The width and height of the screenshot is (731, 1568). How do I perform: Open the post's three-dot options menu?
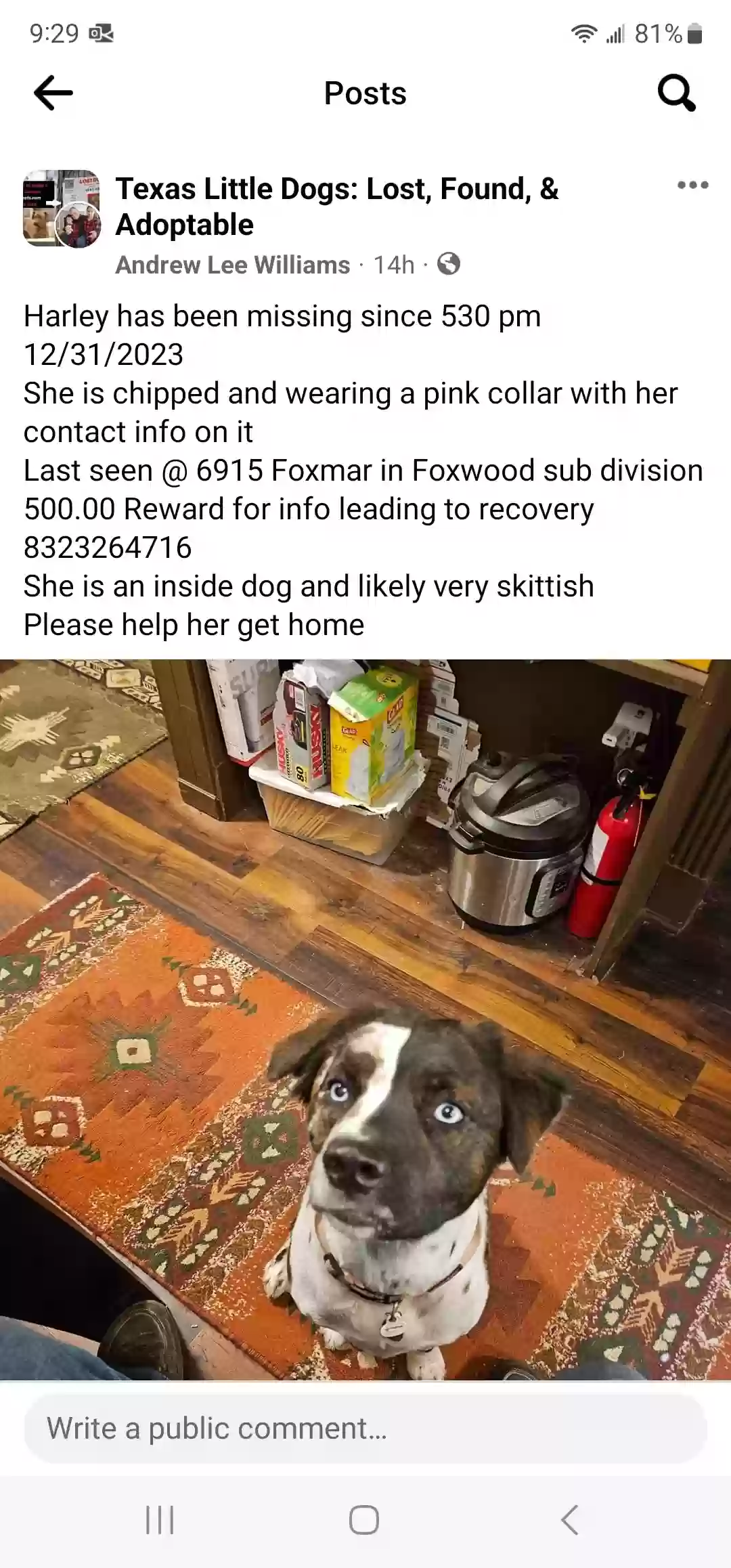(692, 185)
